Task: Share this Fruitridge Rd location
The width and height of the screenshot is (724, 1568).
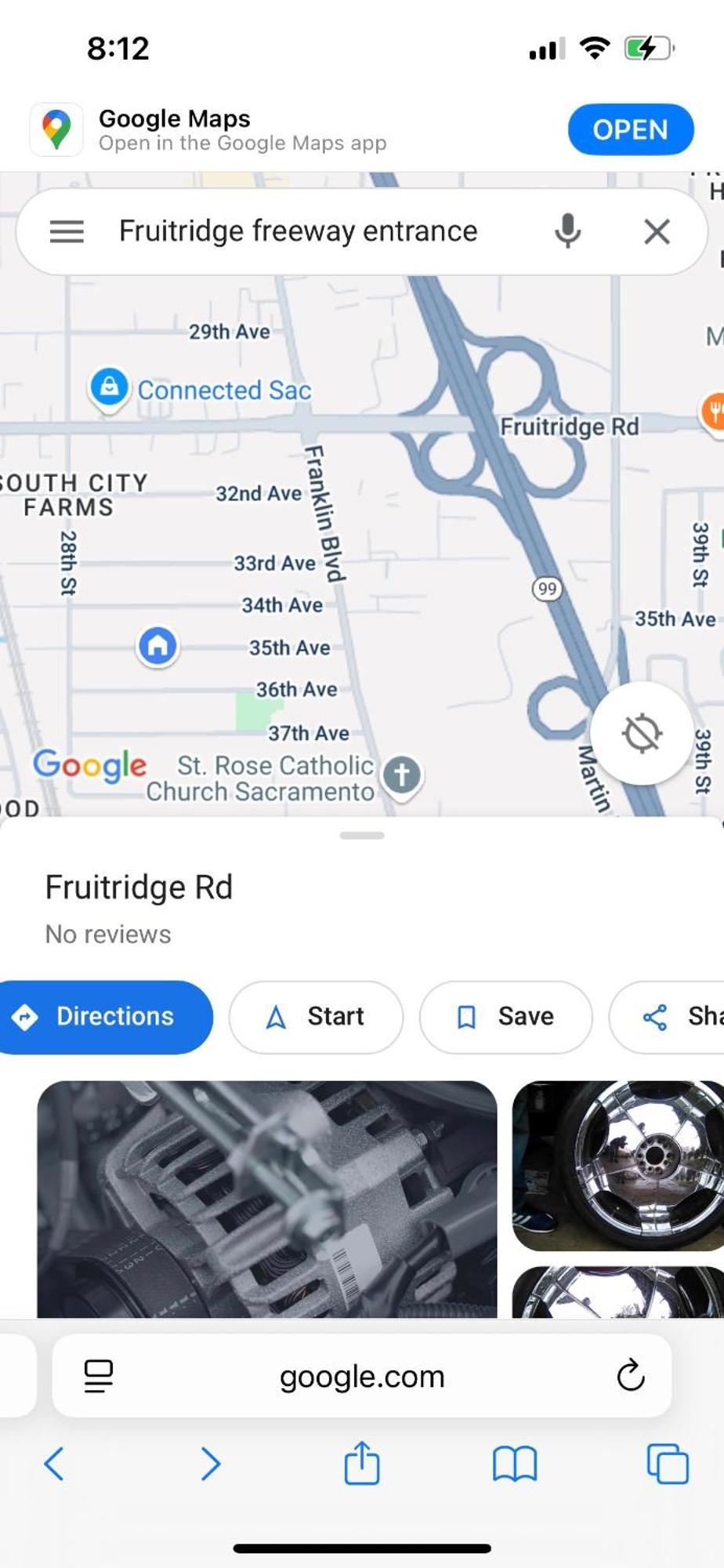Action: 674,1016
